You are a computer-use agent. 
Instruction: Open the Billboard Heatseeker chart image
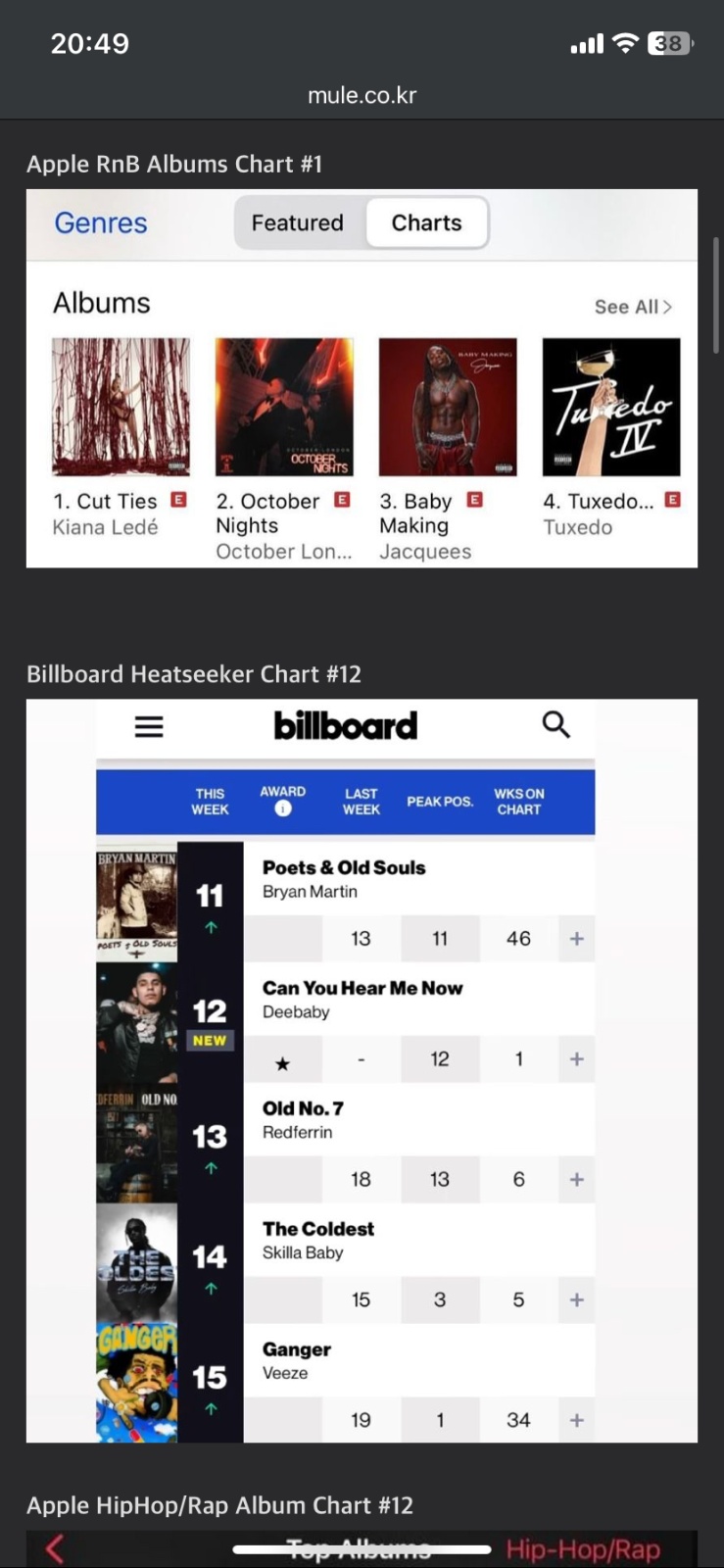362,1070
